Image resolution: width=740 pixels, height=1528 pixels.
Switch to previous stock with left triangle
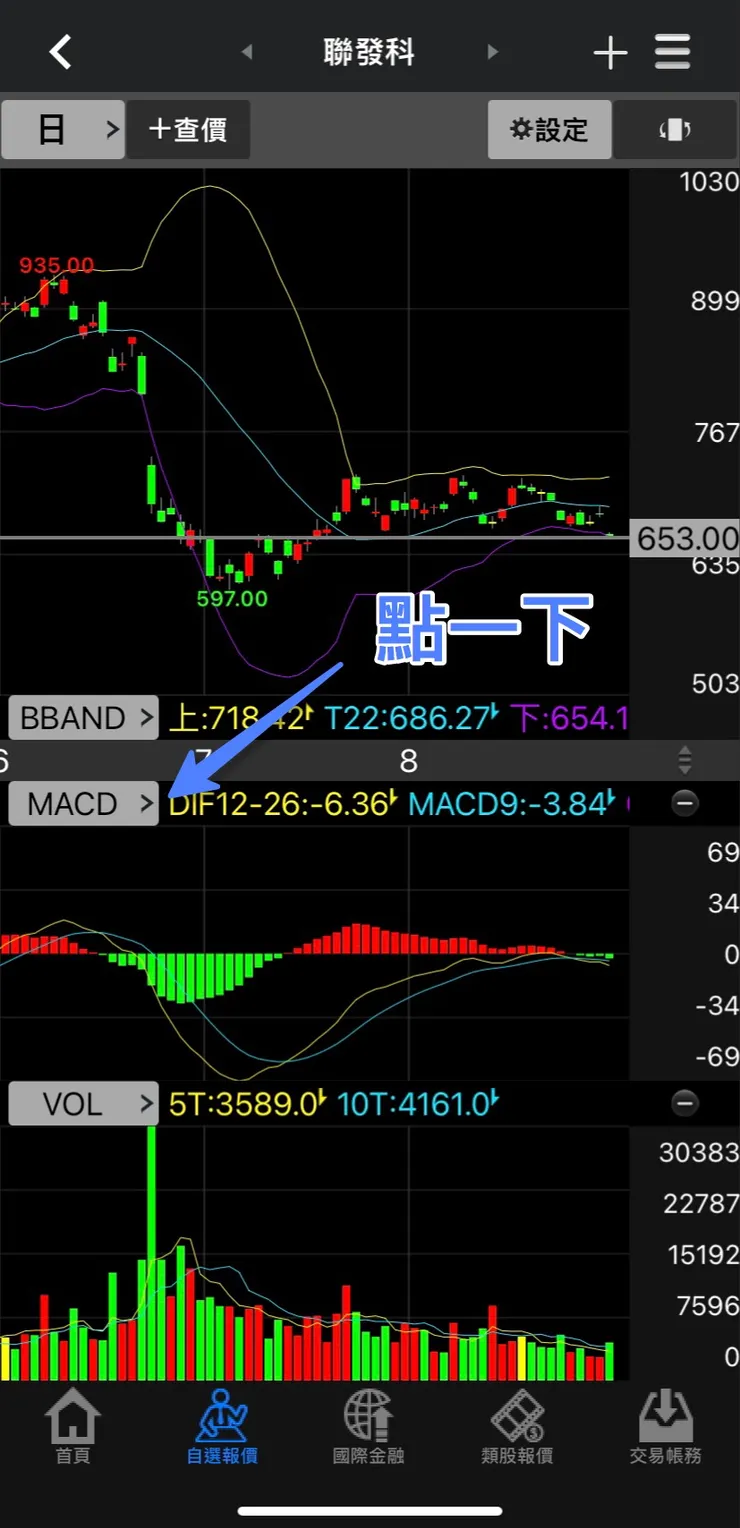tap(247, 52)
